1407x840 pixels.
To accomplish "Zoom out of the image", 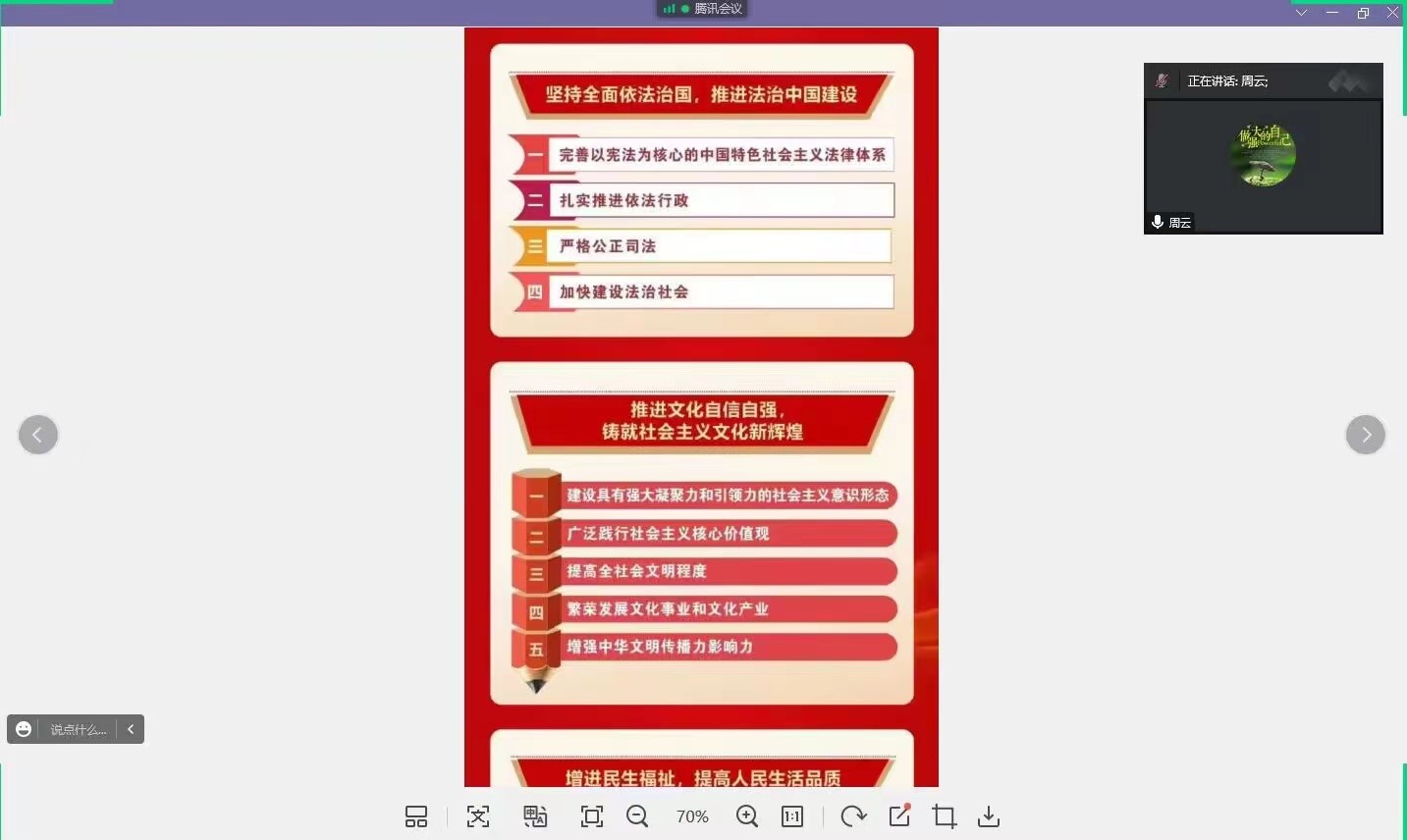I will (637, 816).
